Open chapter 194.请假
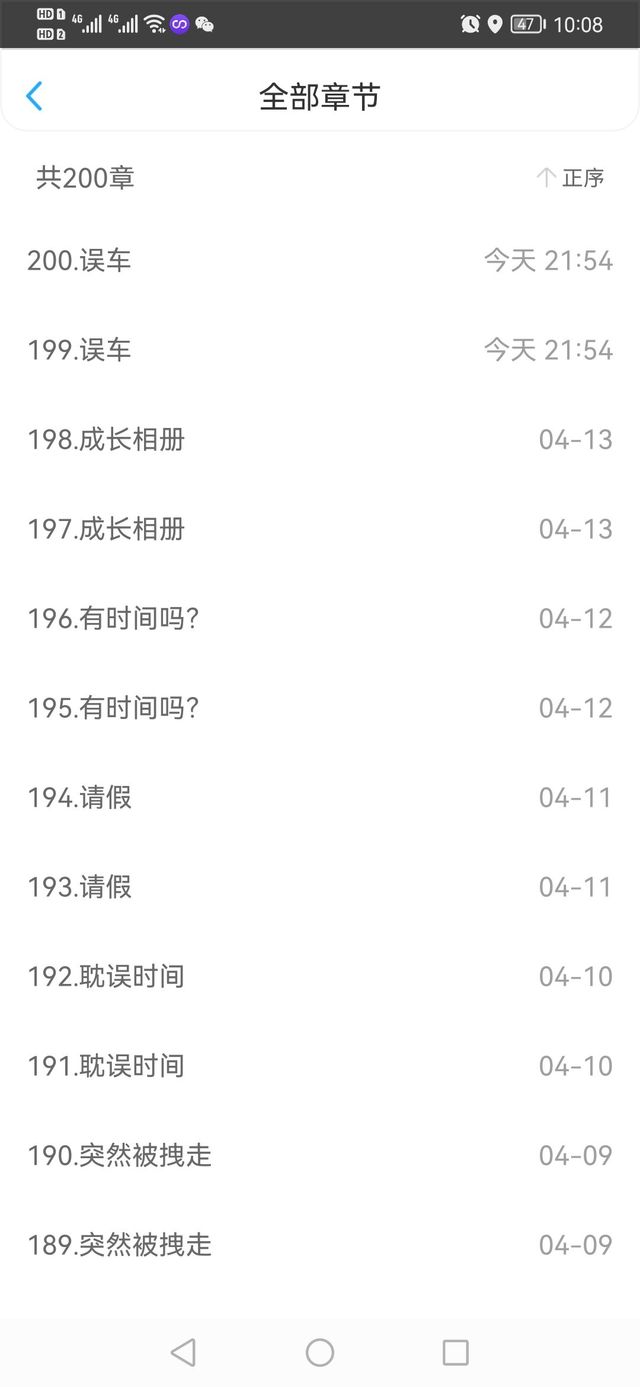640x1387 pixels. [x=320, y=798]
